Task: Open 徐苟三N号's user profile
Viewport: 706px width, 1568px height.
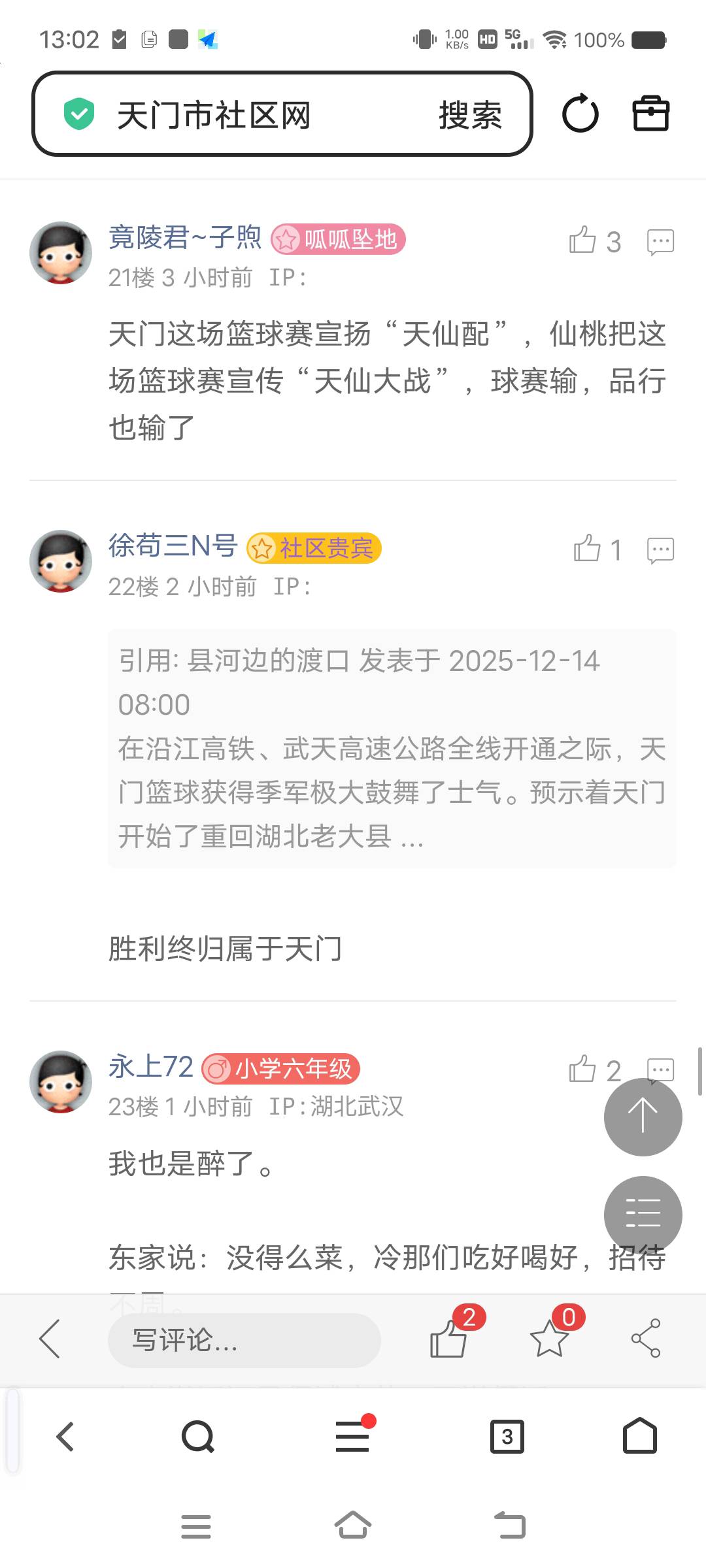Action: [173, 546]
